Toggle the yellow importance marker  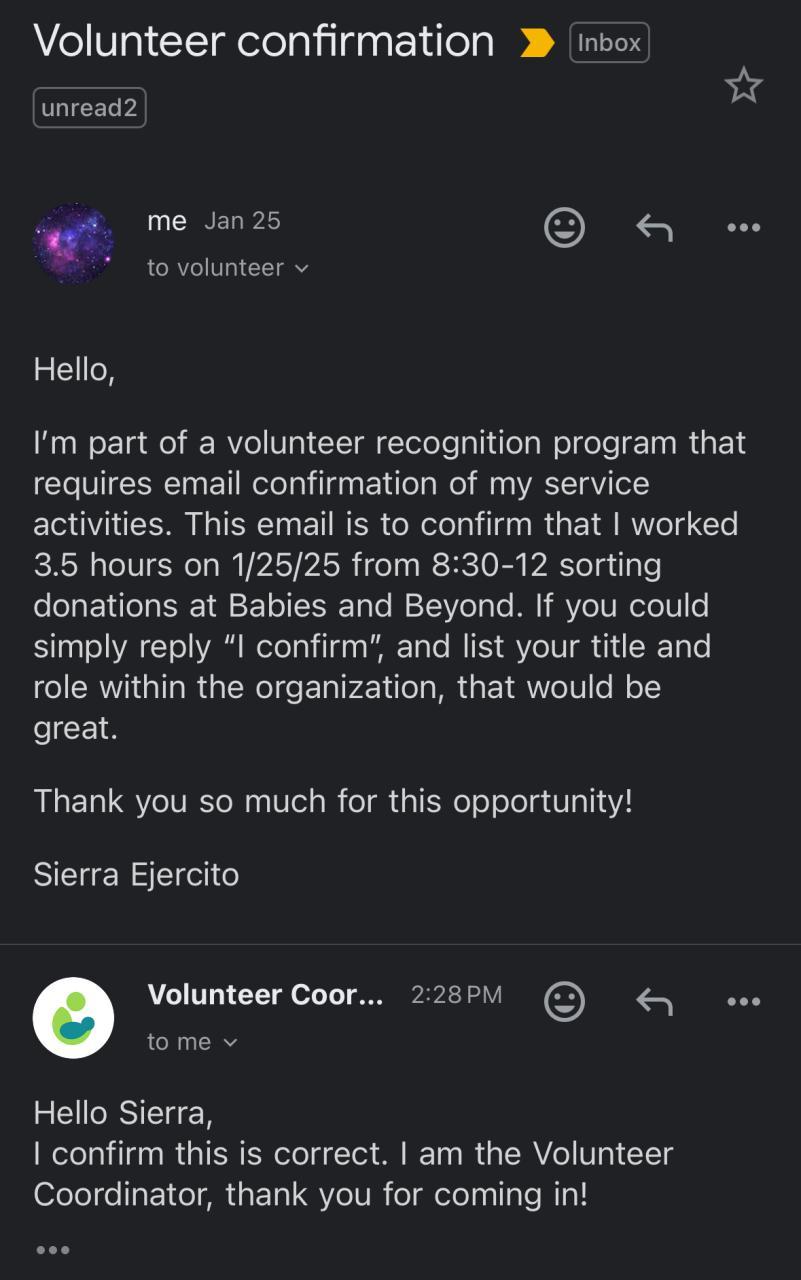(537, 43)
